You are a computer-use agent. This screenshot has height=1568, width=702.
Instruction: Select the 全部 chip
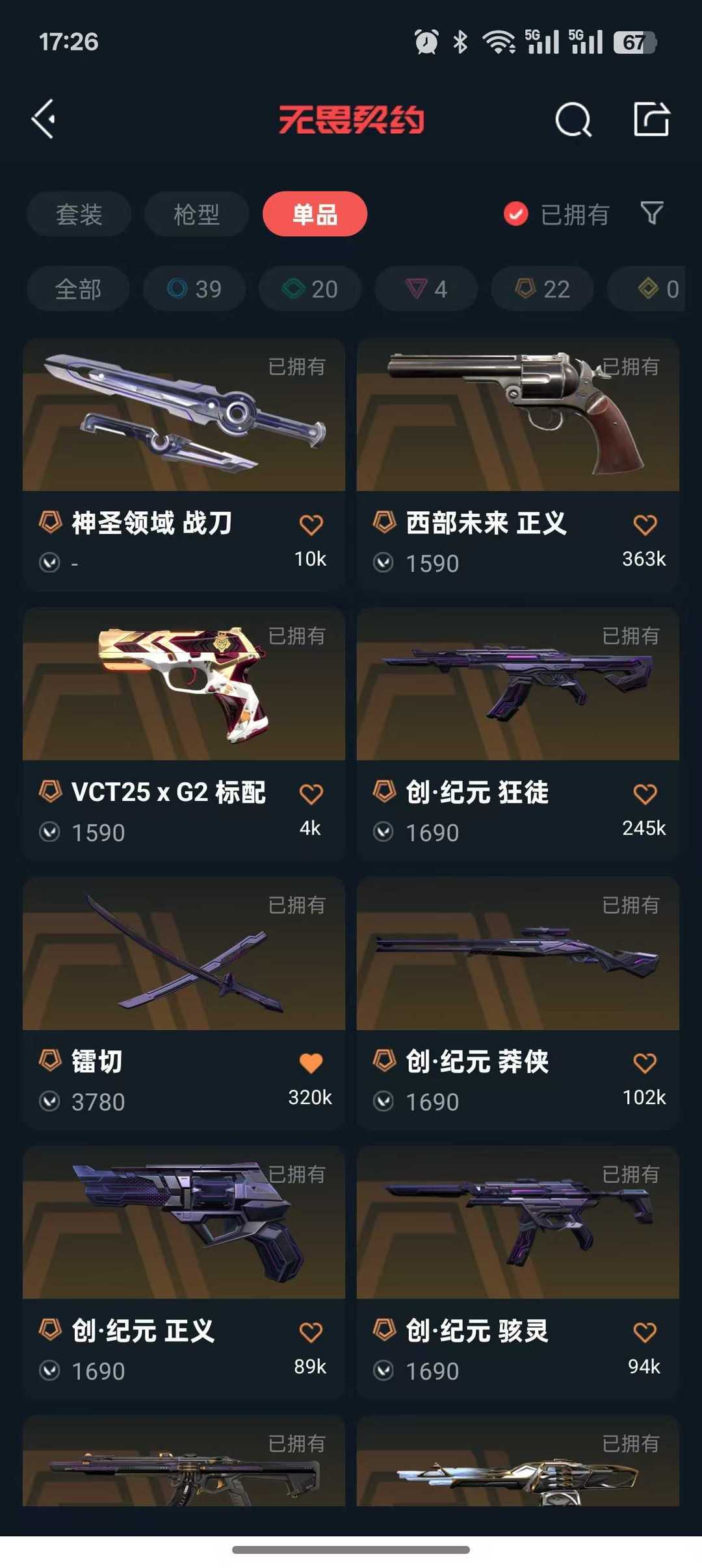pos(78,289)
